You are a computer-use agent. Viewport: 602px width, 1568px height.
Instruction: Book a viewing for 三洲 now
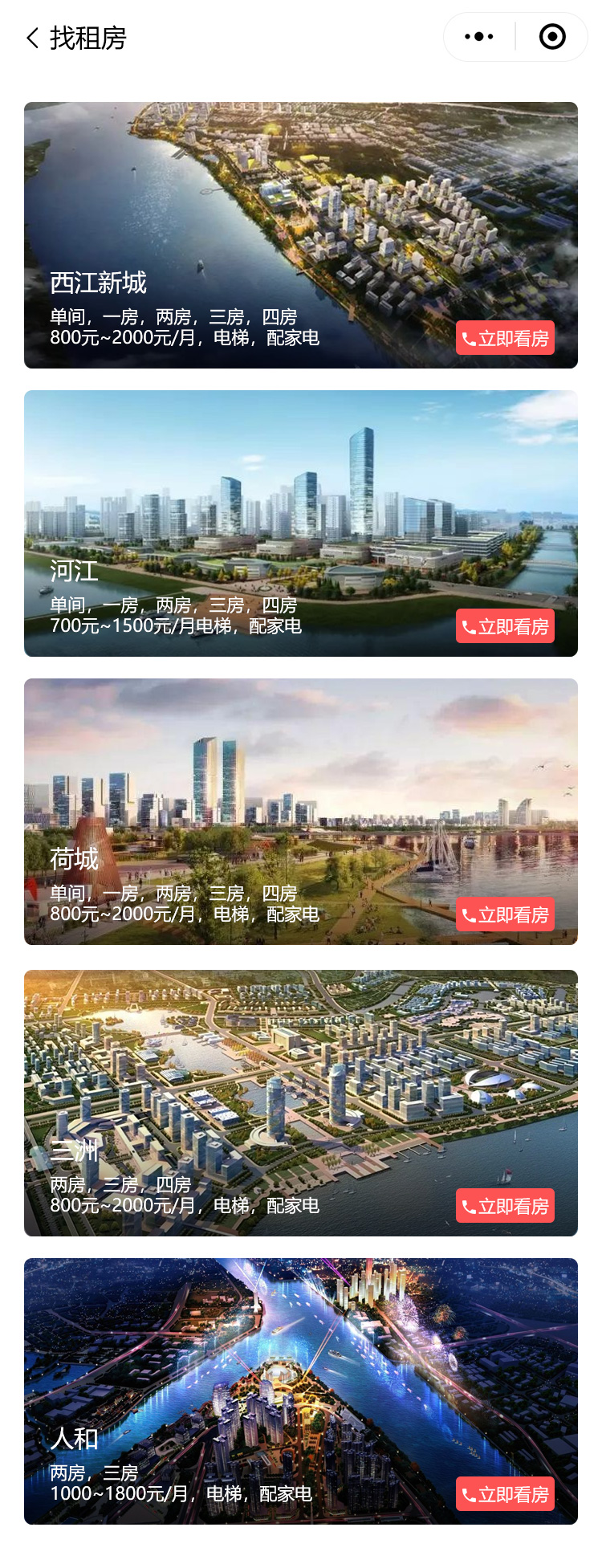[506, 1206]
